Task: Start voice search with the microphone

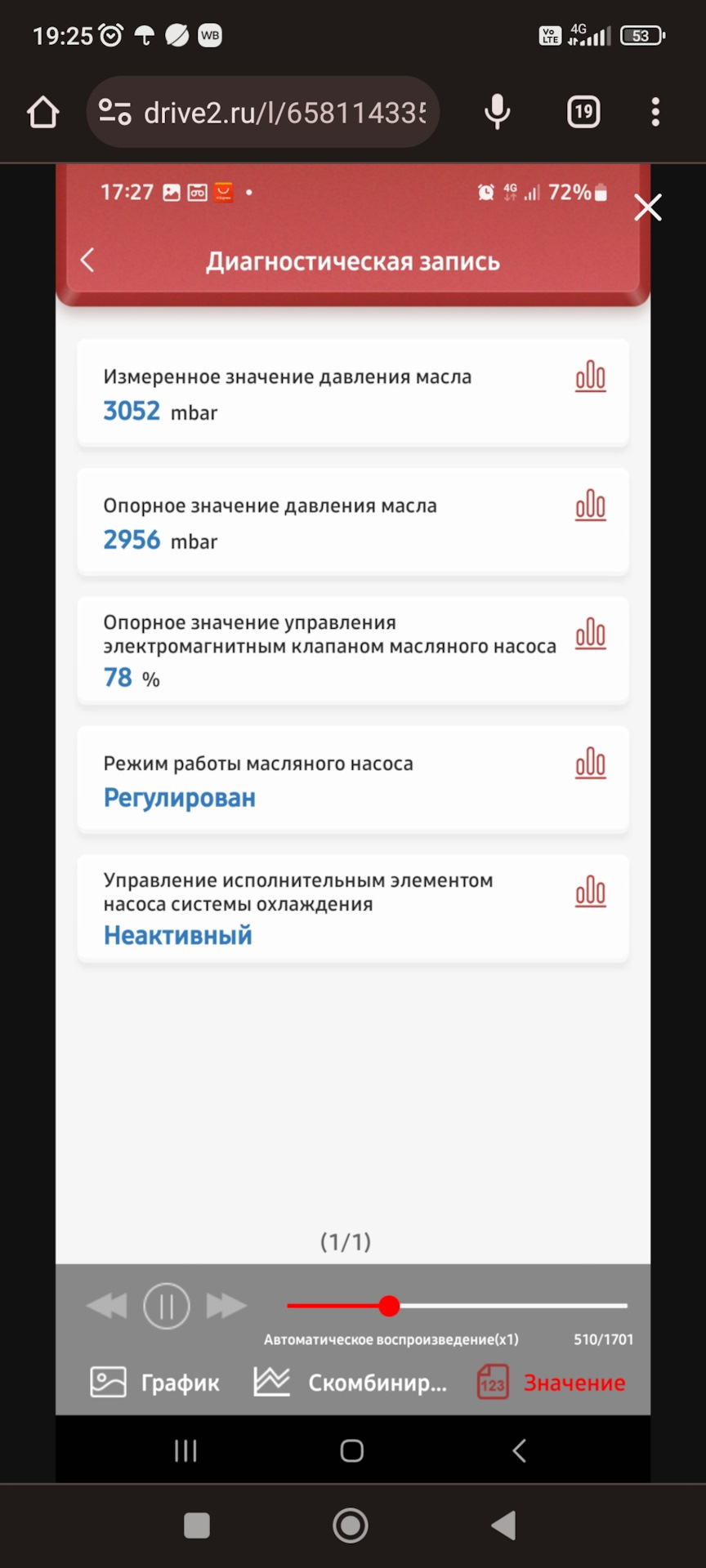Action: [x=497, y=112]
